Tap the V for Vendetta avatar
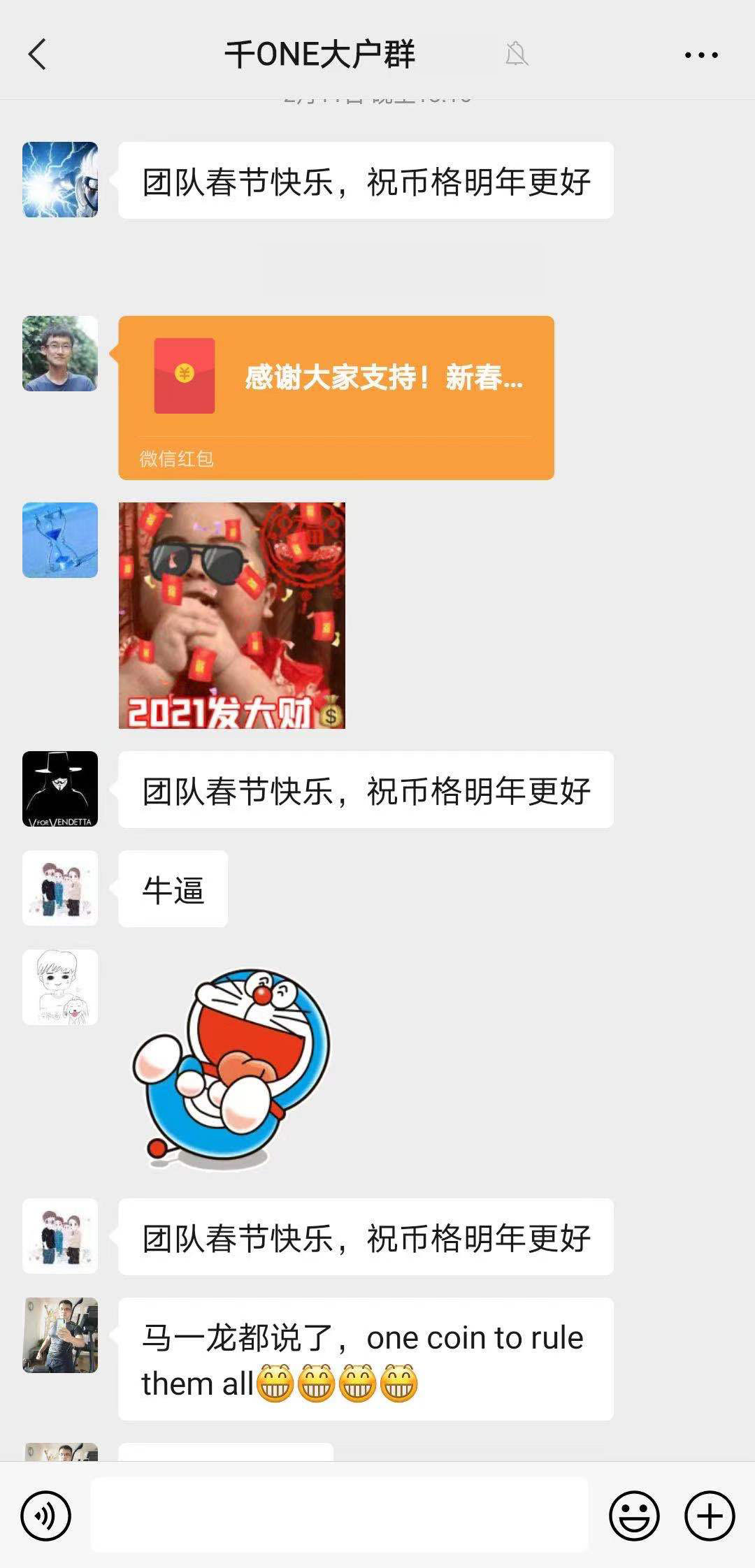This screenshot has height=1568, width=755. [x=60, y=789]
